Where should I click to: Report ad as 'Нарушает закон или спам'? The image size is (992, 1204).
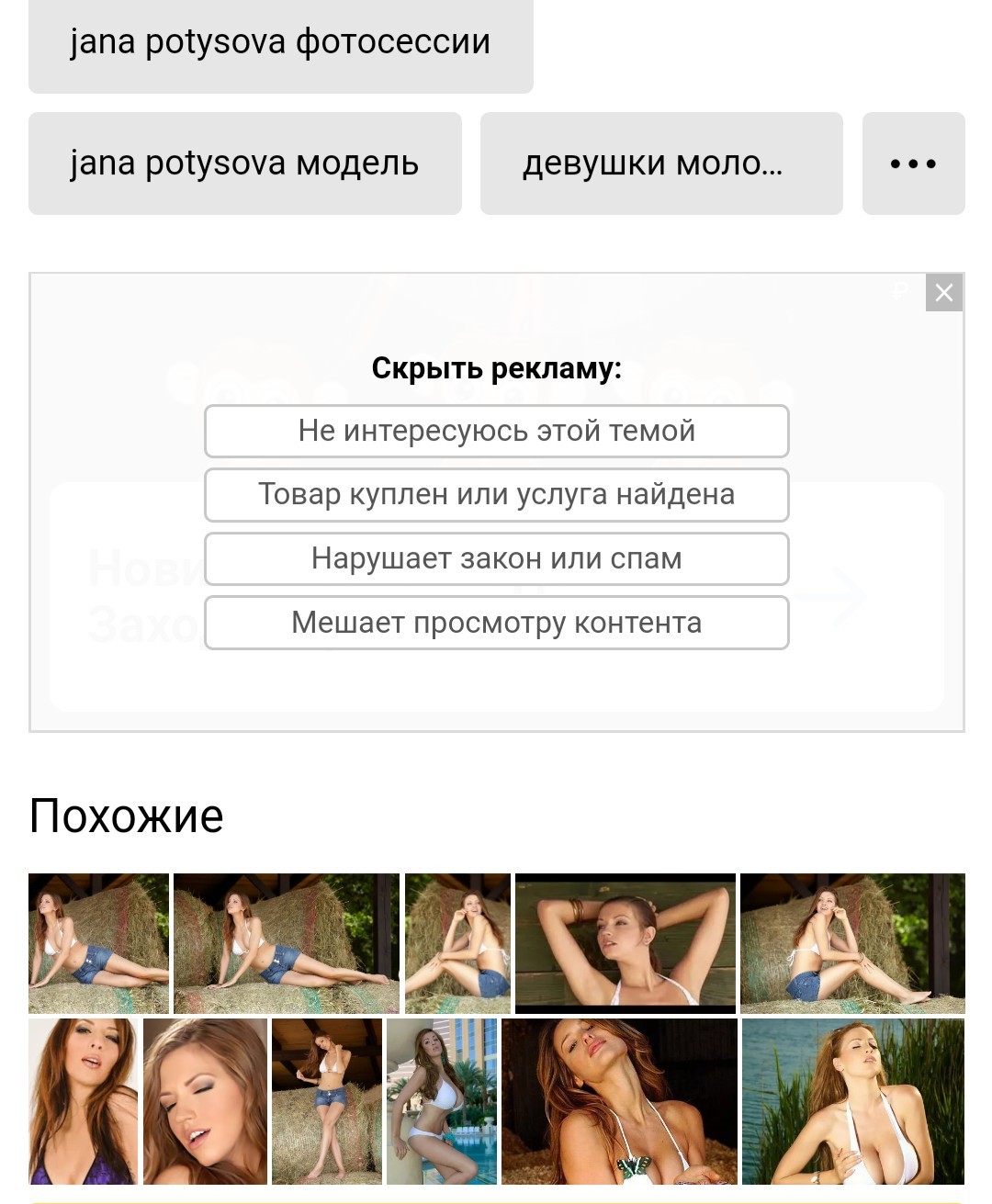pyautogui.click(x=497, y=558)
